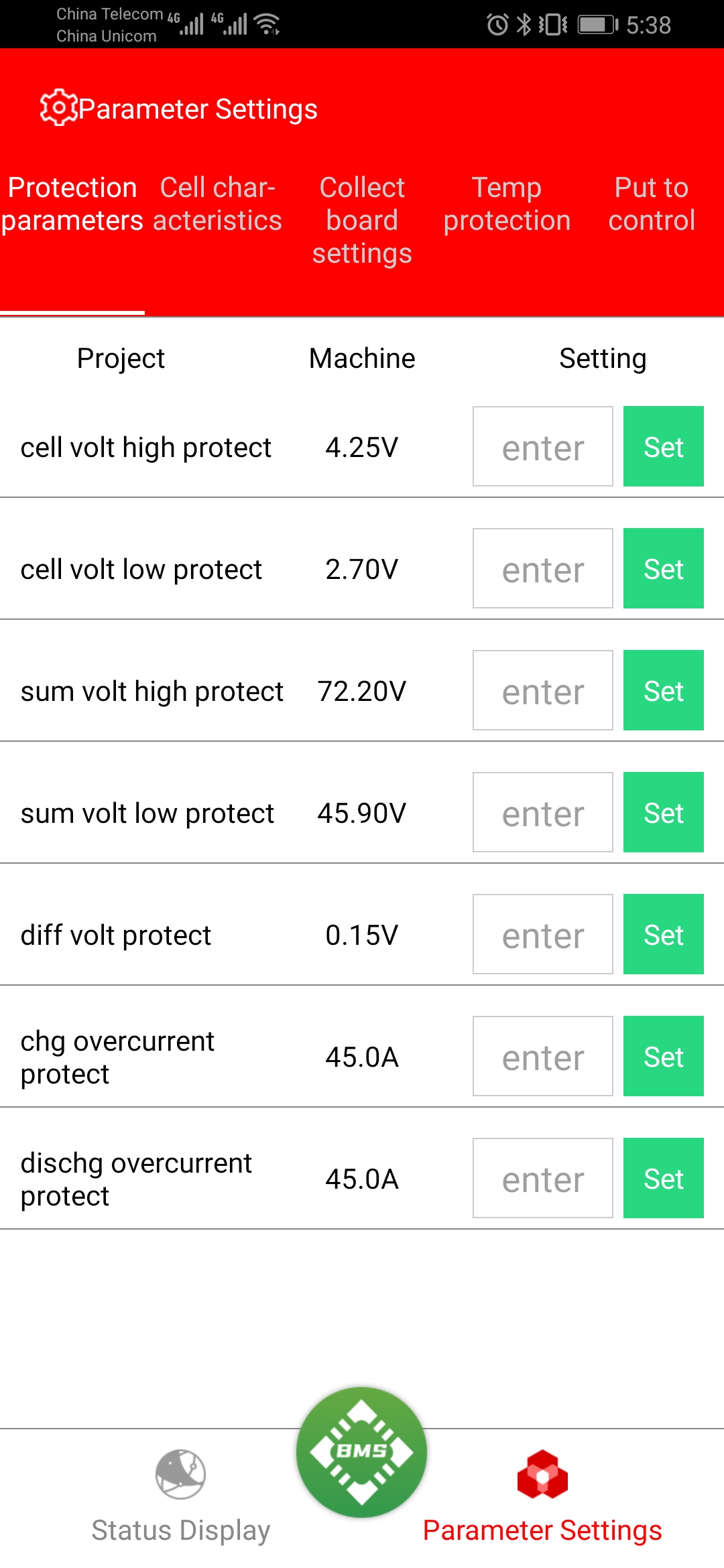The image size is (724, 1568).
Task: Tap the central BMS button
Action: click(362, 1452)
